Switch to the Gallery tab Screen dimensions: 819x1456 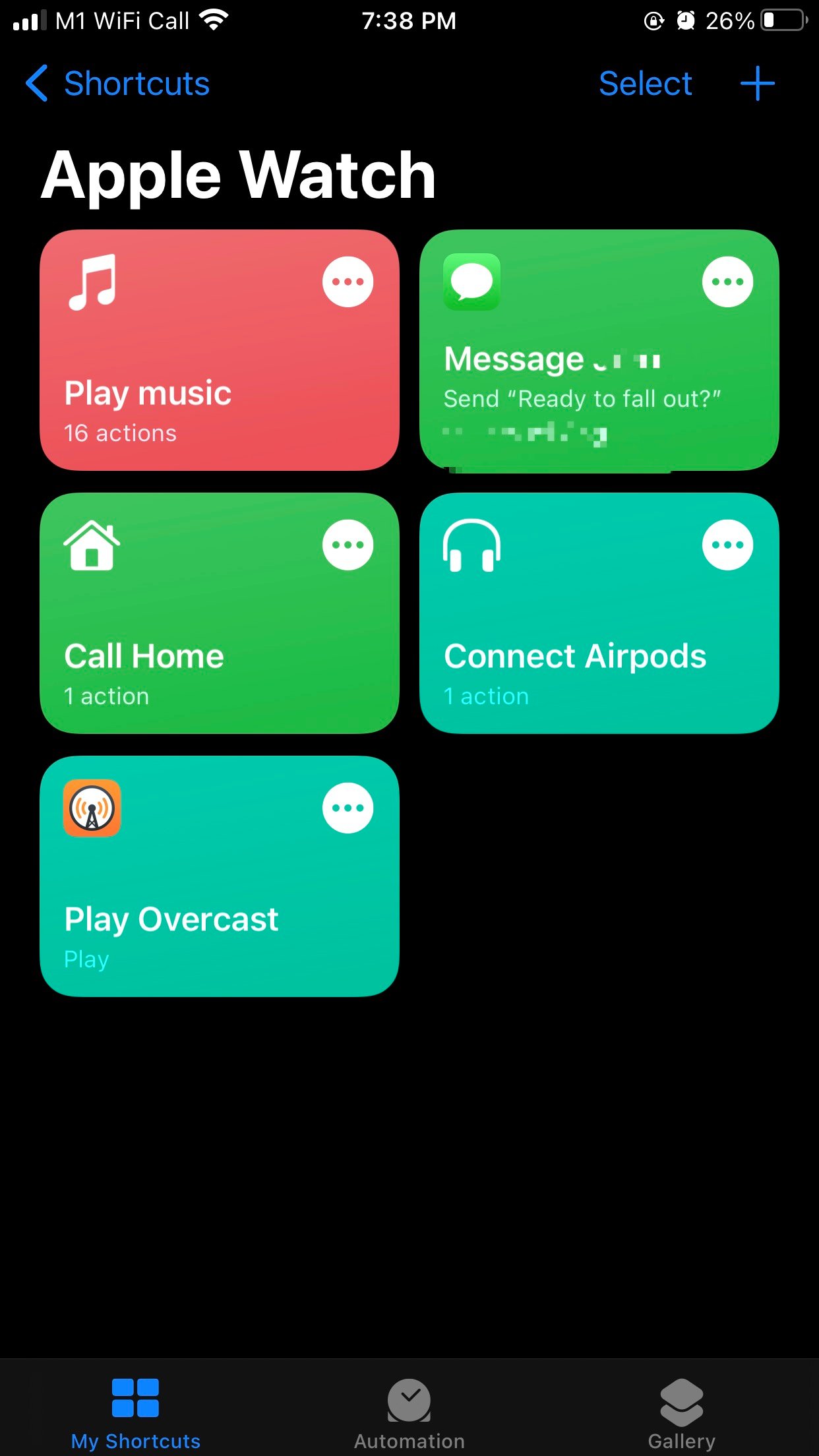[681, 1411]
